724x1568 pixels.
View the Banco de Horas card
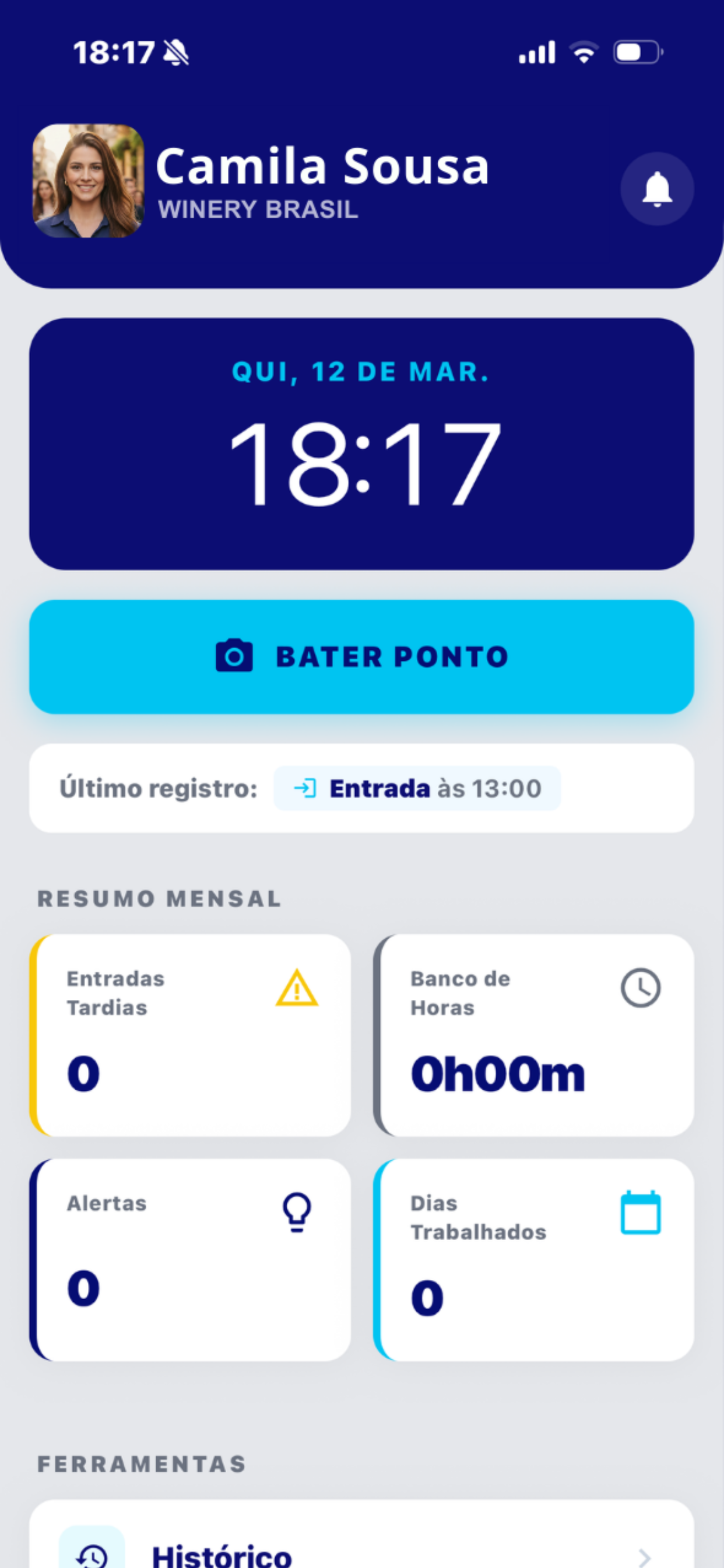tap(533, 1035)
